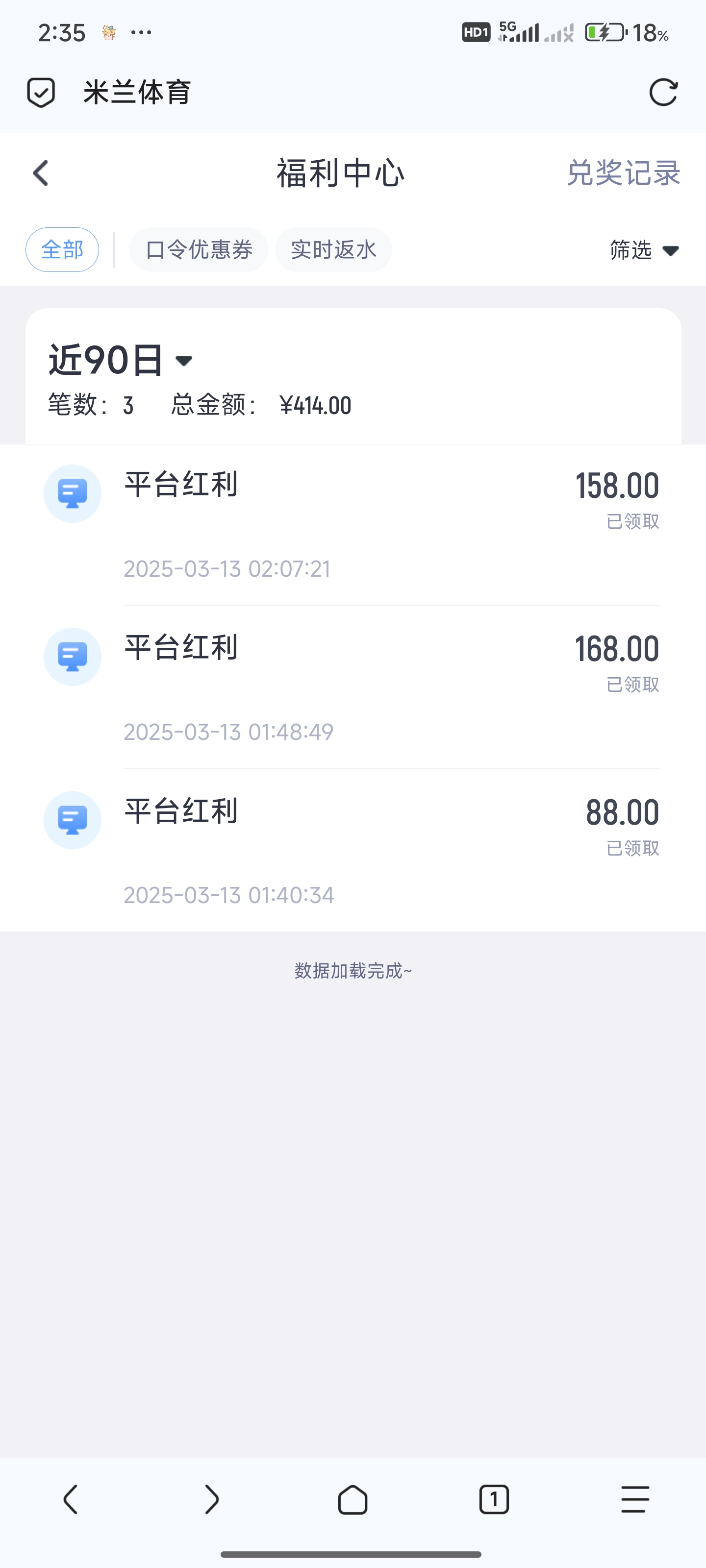
Task: Open the browser tab switcher showing 1
Action: [493, 1499]
